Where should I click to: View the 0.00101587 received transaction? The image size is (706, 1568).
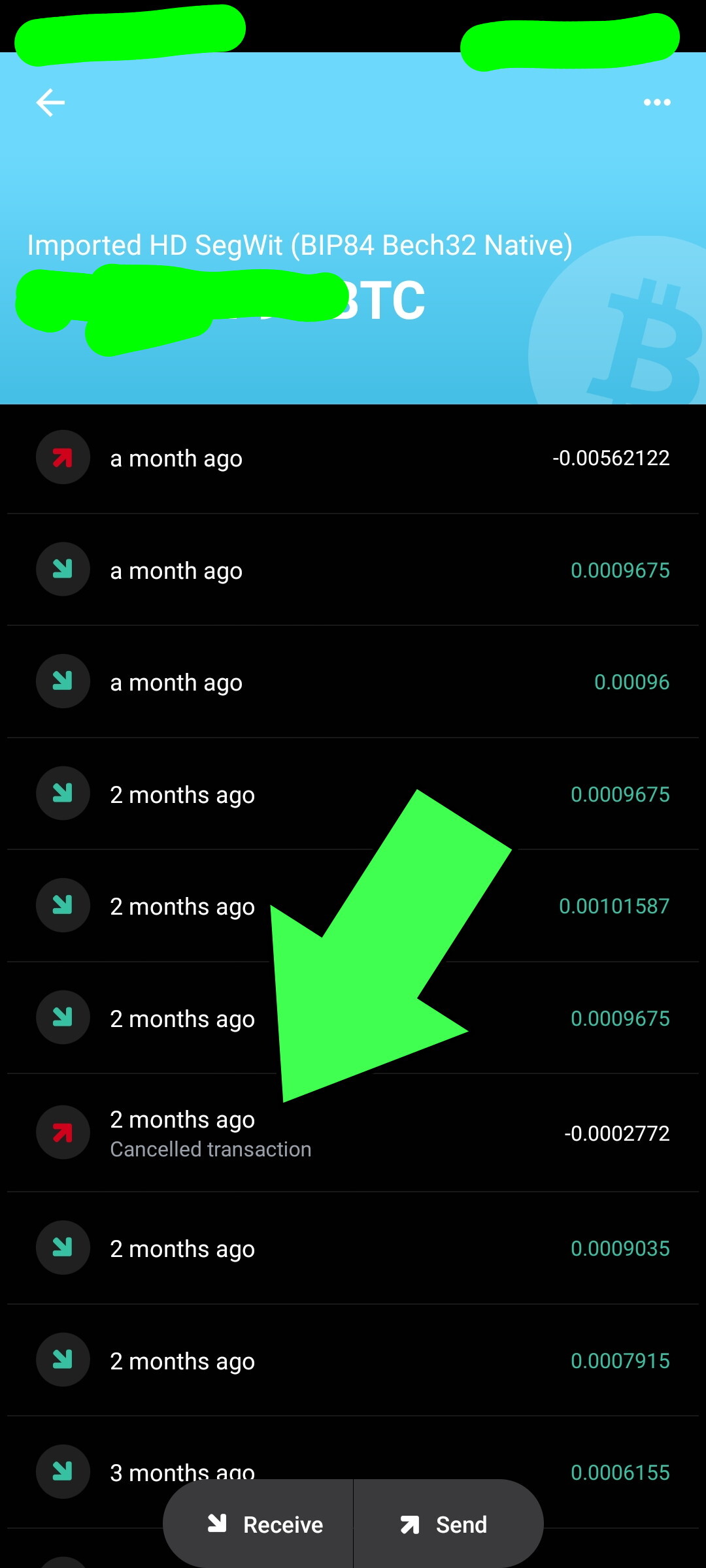[353, 906]
